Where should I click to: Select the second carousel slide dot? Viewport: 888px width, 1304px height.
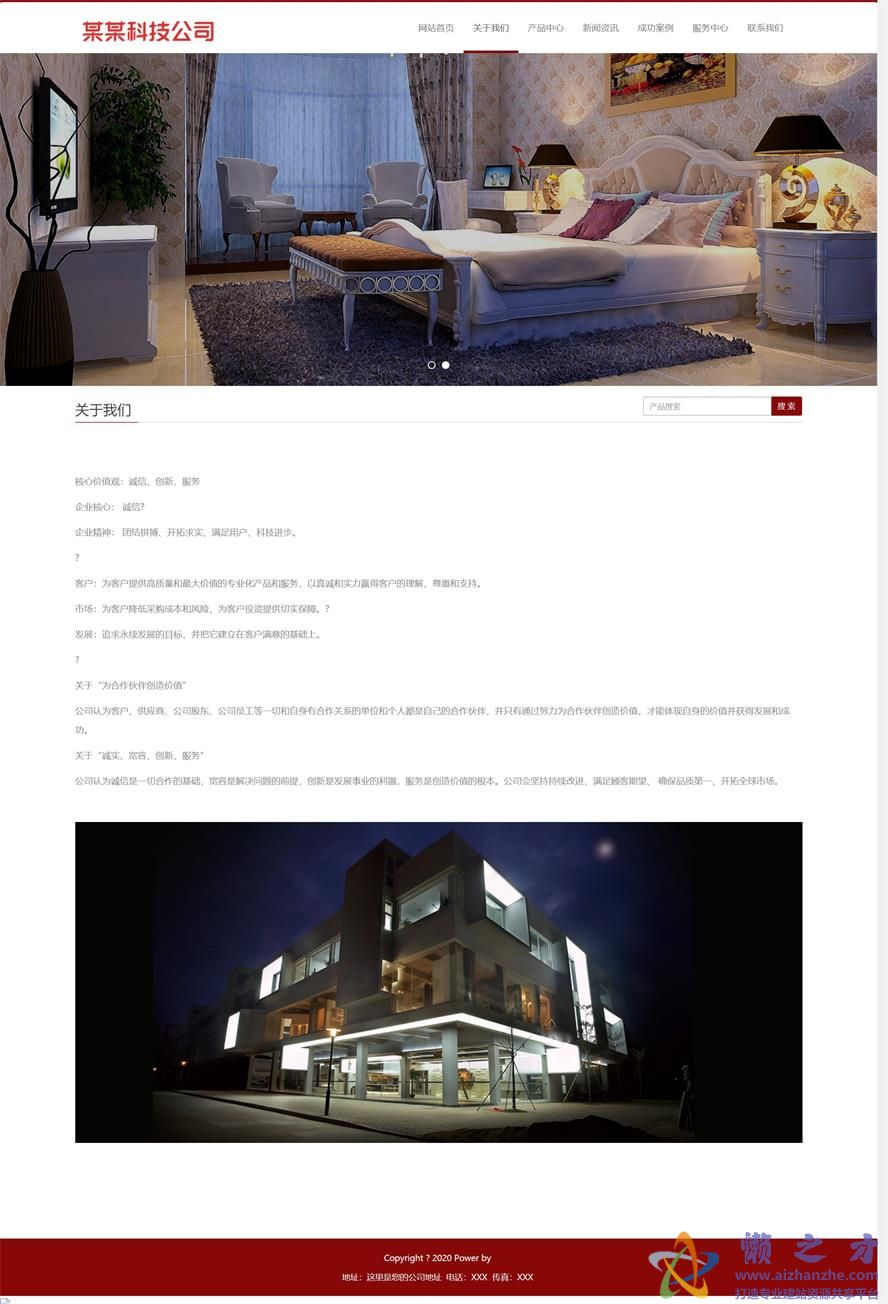click(x=446, y=365)
